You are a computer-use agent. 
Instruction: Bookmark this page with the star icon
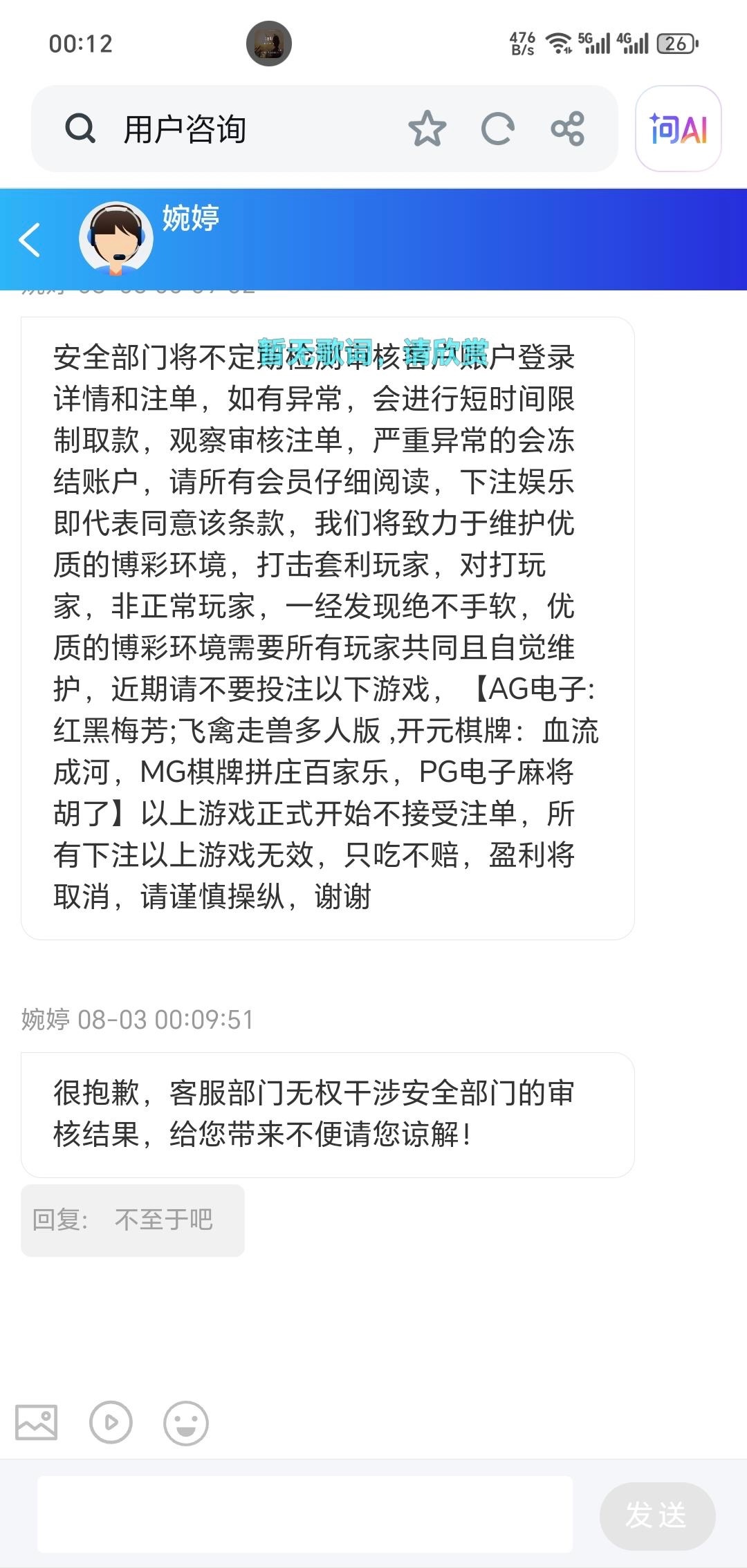[427, 129]
